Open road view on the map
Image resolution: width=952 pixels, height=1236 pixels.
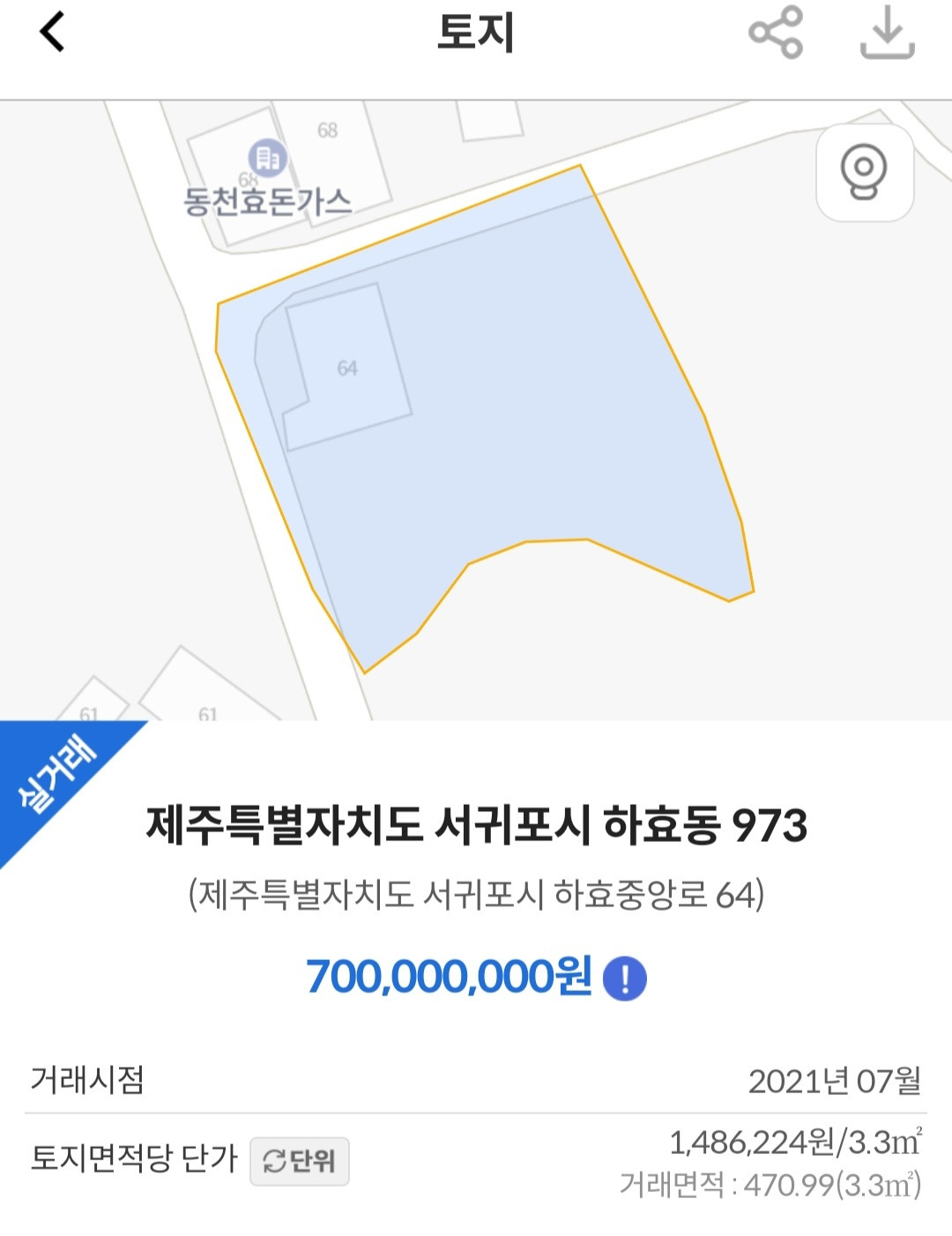(863, 174)
